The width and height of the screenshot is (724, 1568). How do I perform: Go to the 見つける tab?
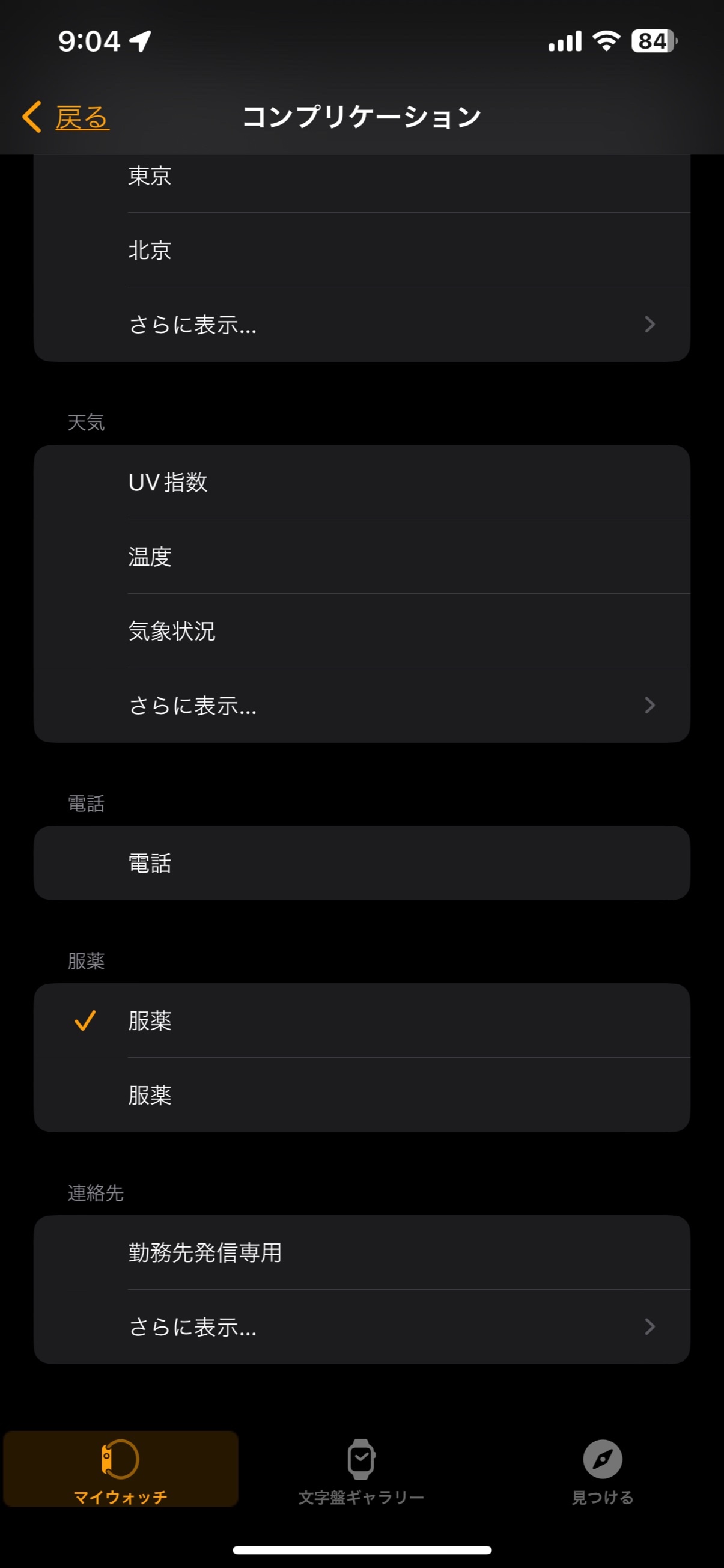[x=602, y=1469]
